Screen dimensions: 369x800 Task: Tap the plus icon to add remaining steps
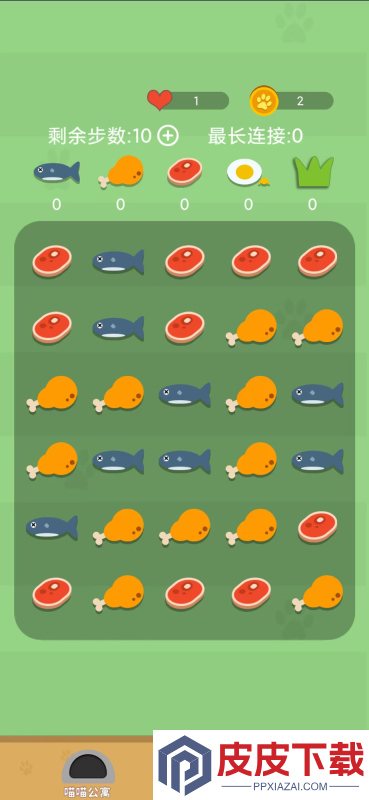[168, 136]
